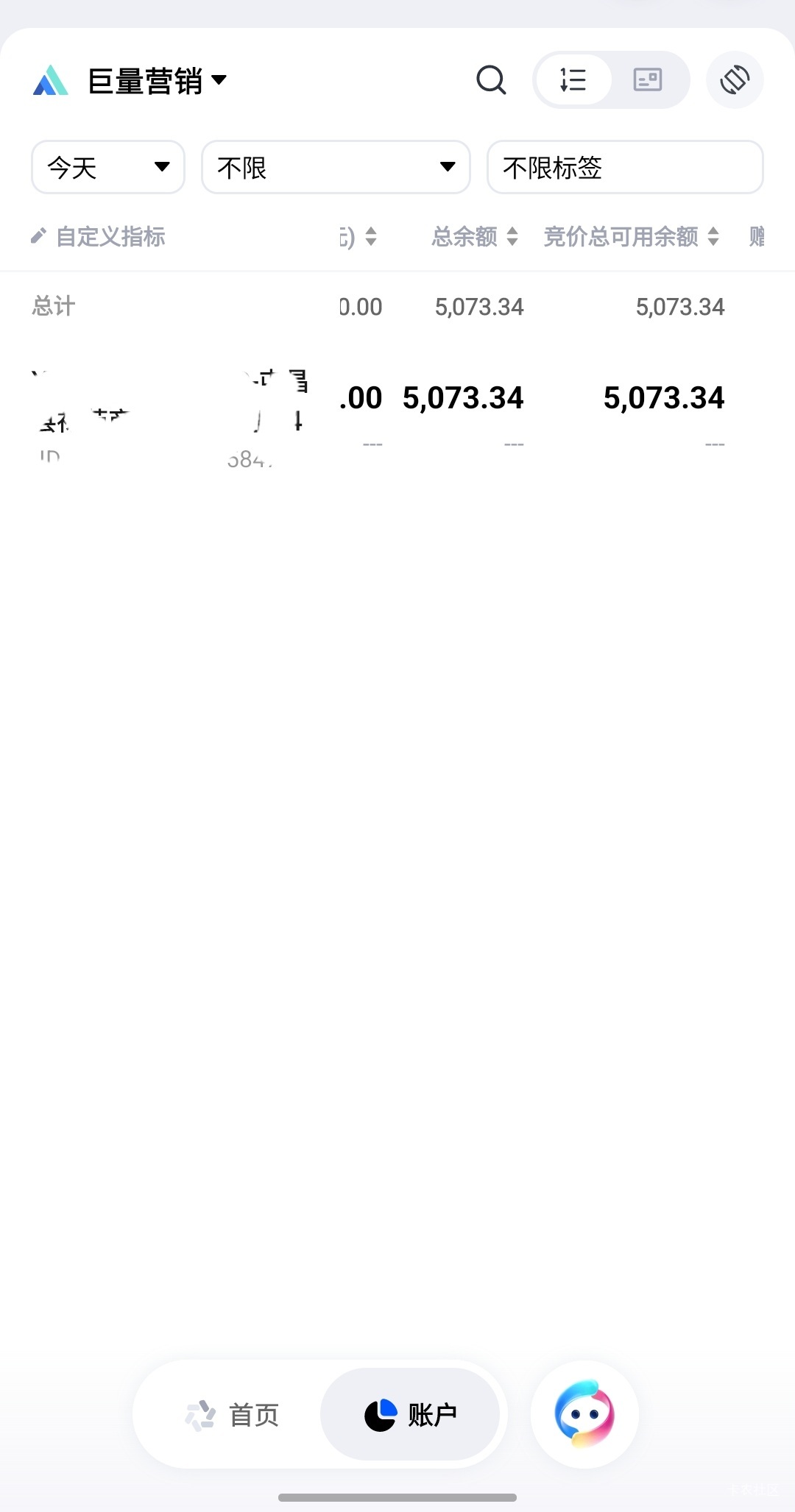Sort by 总余额 column
Viewport: 795px width, 1512px height.
(x=475, y=237)
